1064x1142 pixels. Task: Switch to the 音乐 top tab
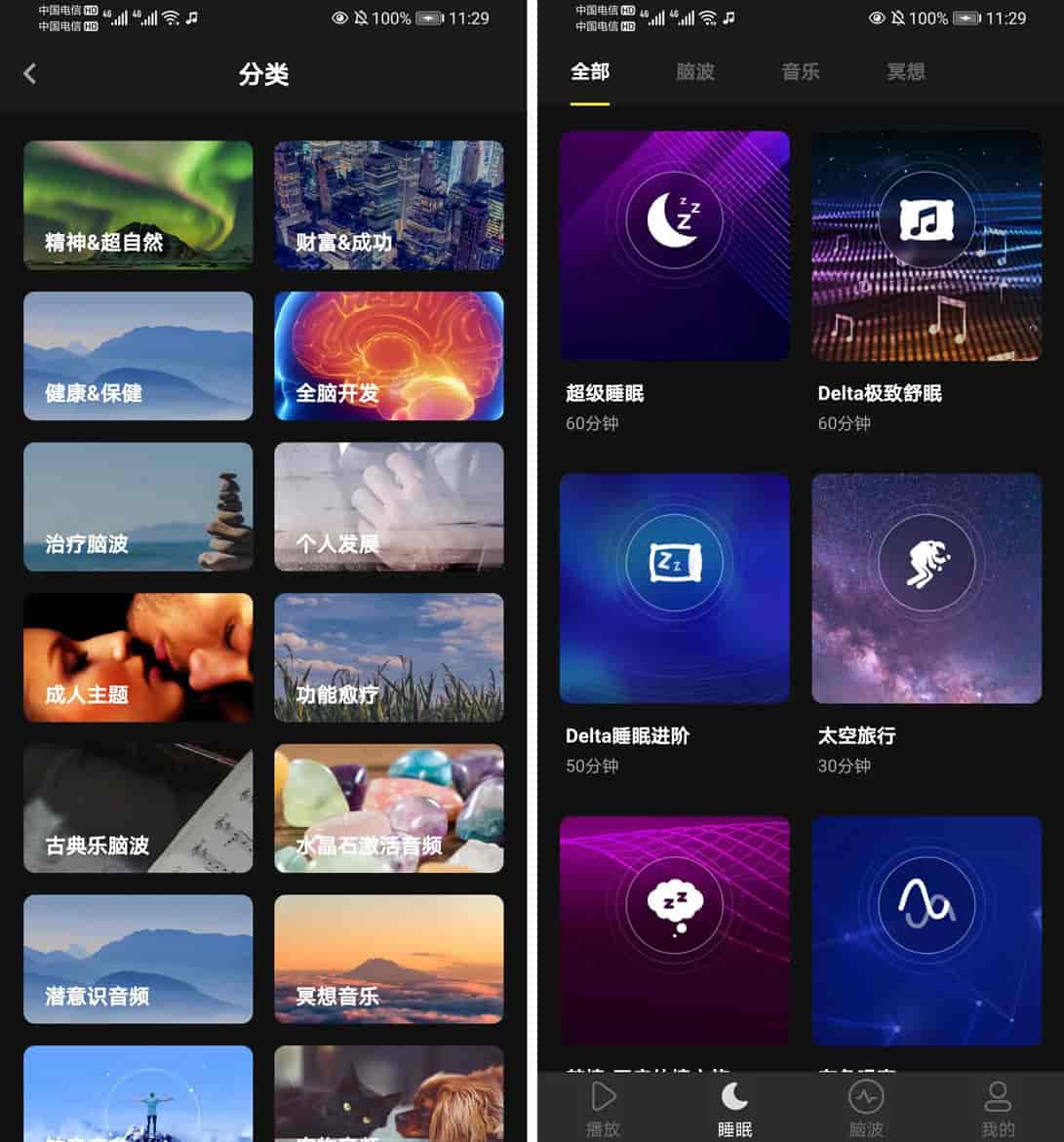[801, 72]
